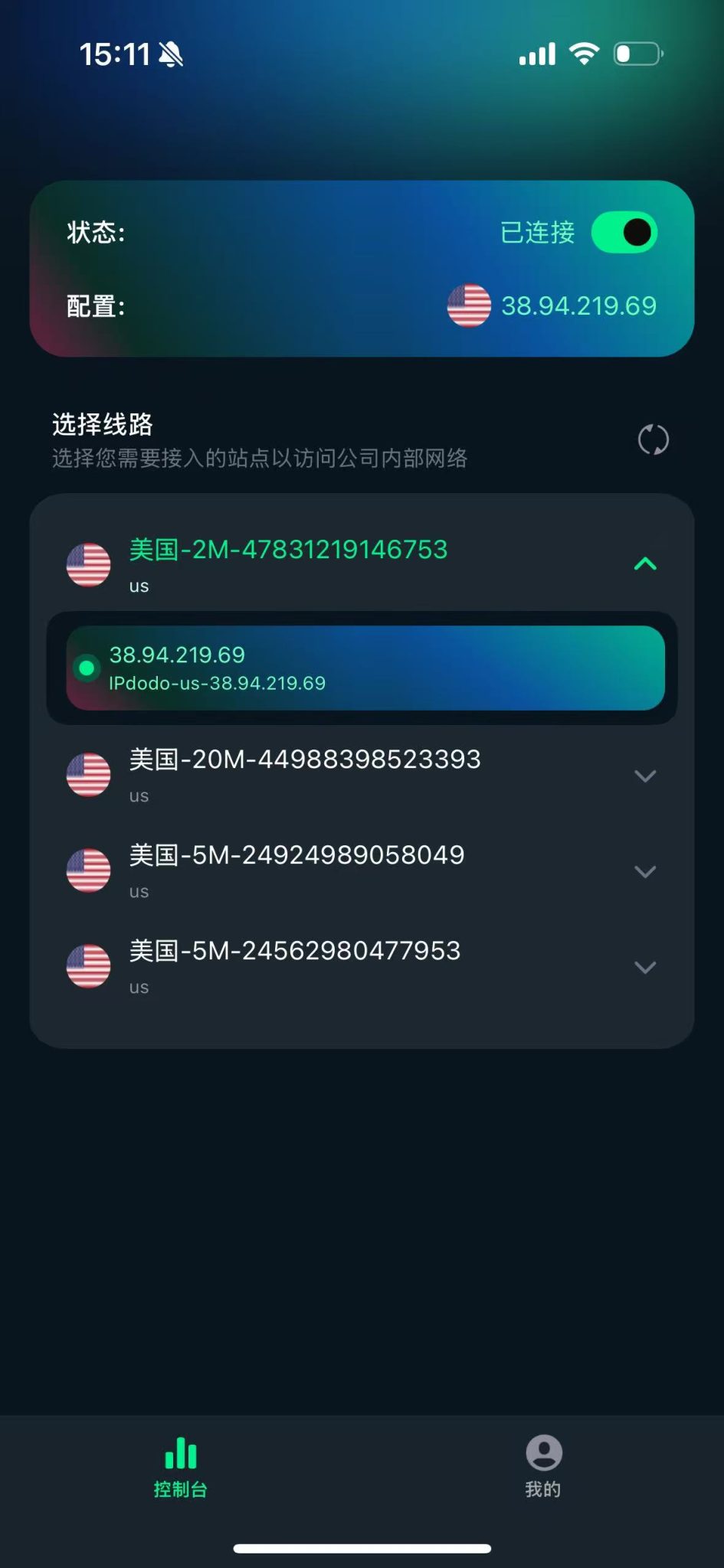724x1568 pixels.
Task: Click the green dot beside 38.94.219.69
Action: tap(86, 668)
